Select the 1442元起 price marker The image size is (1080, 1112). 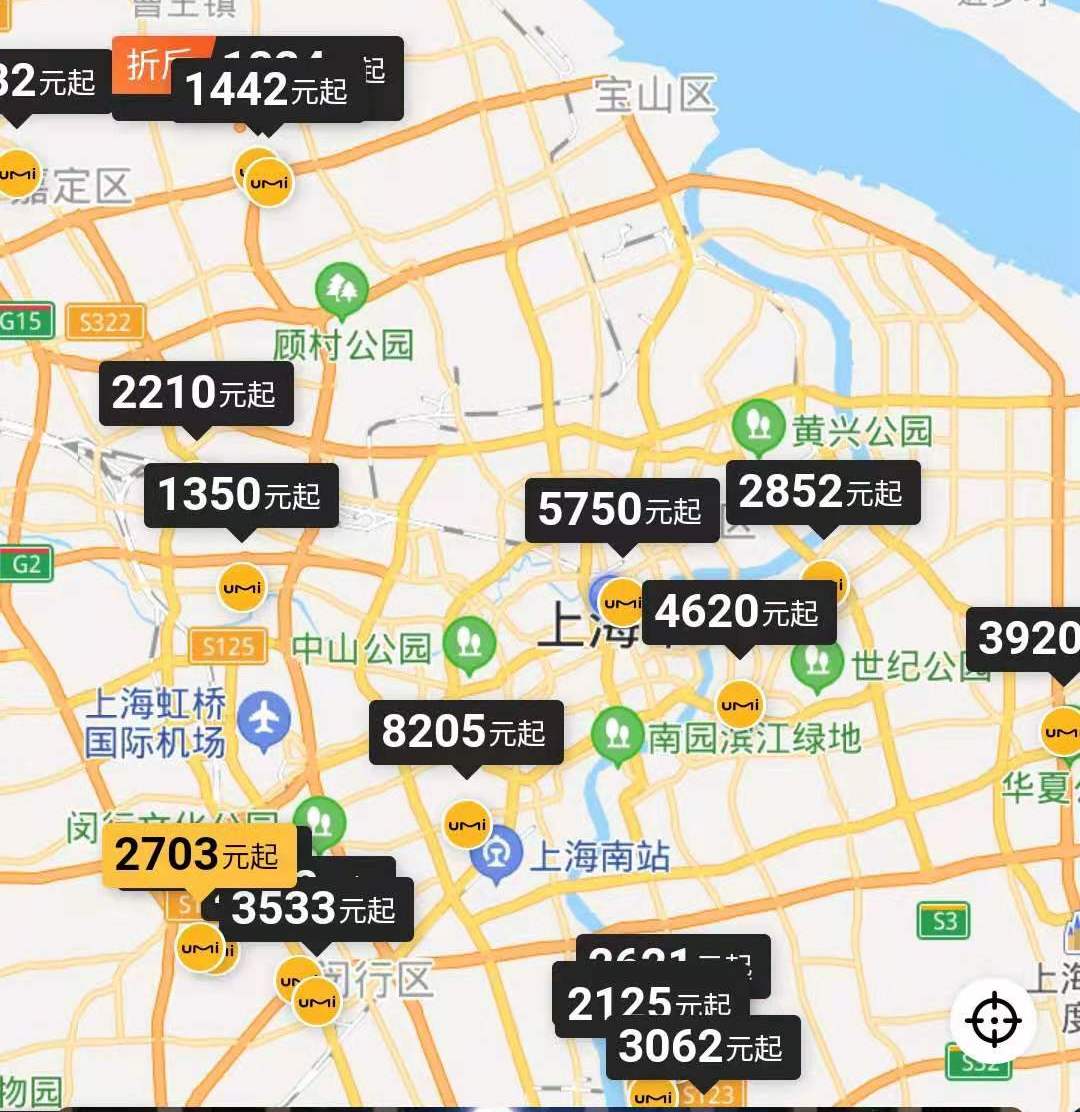point(266,91)
